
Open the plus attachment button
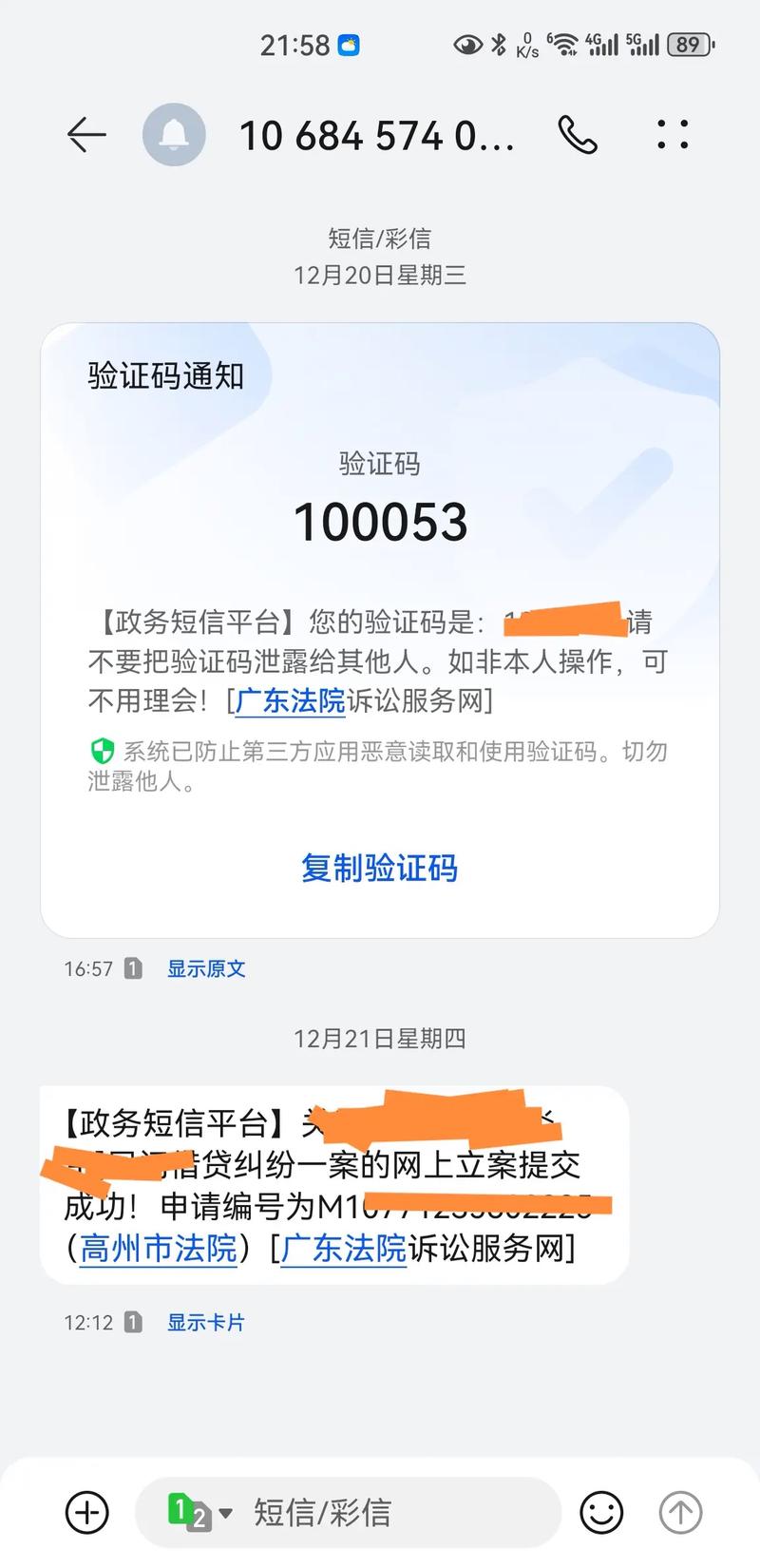point(87,1511)
